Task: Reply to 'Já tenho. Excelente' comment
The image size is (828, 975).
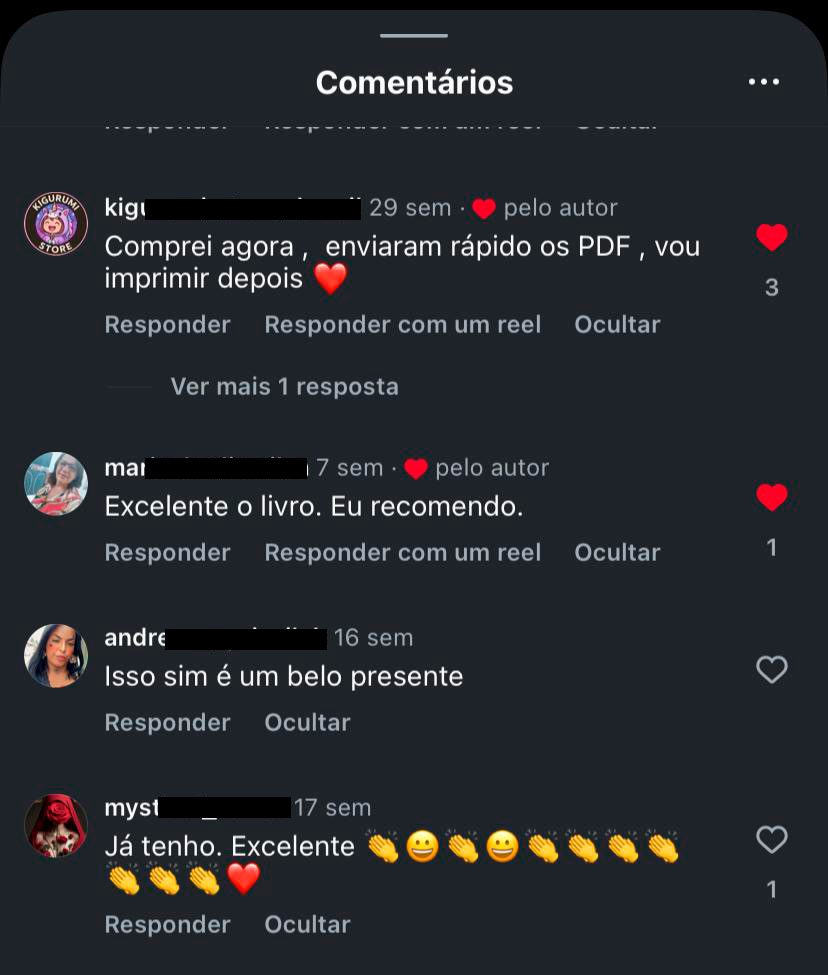Action: coord(167,925)
